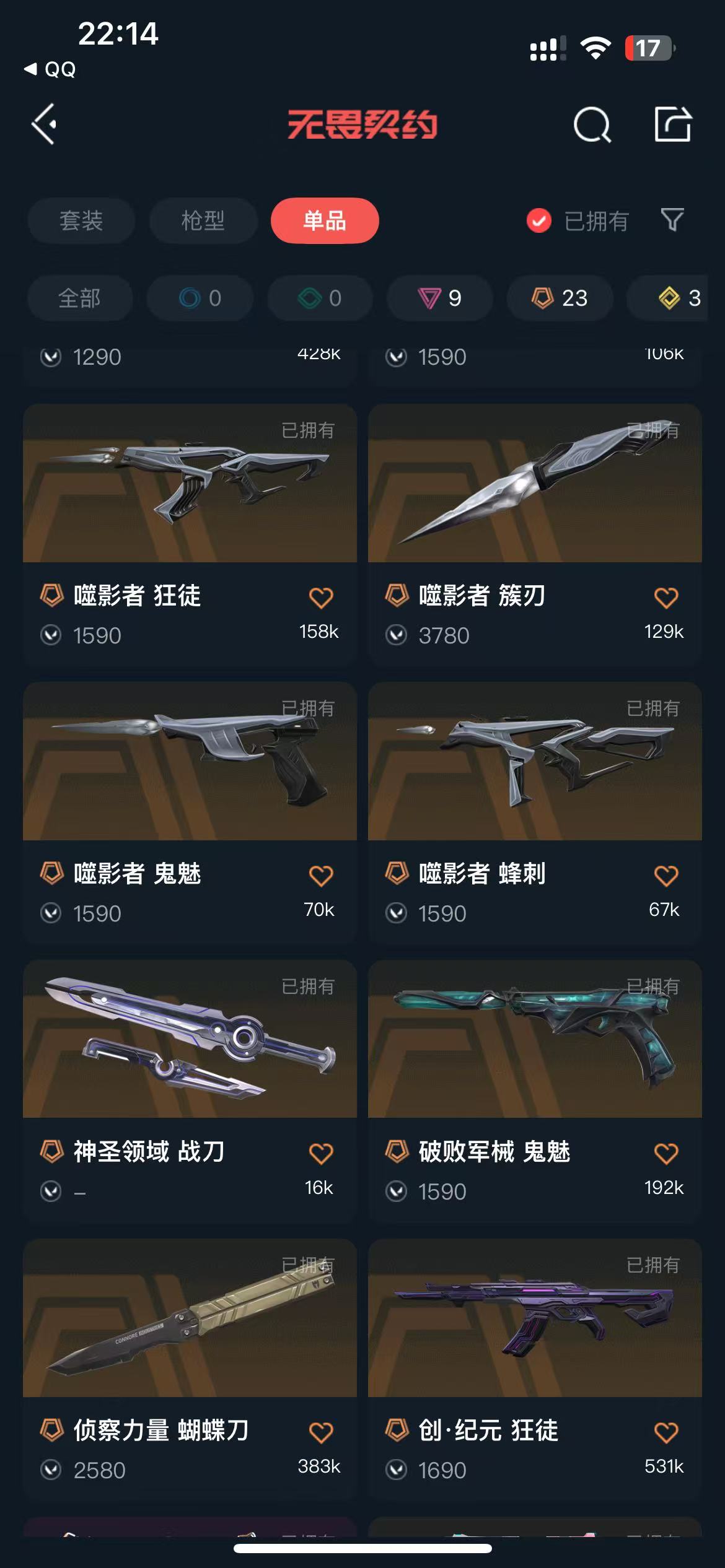
Task: Like the 噬影者 蜂刺 skin
Action: point(666,876)
